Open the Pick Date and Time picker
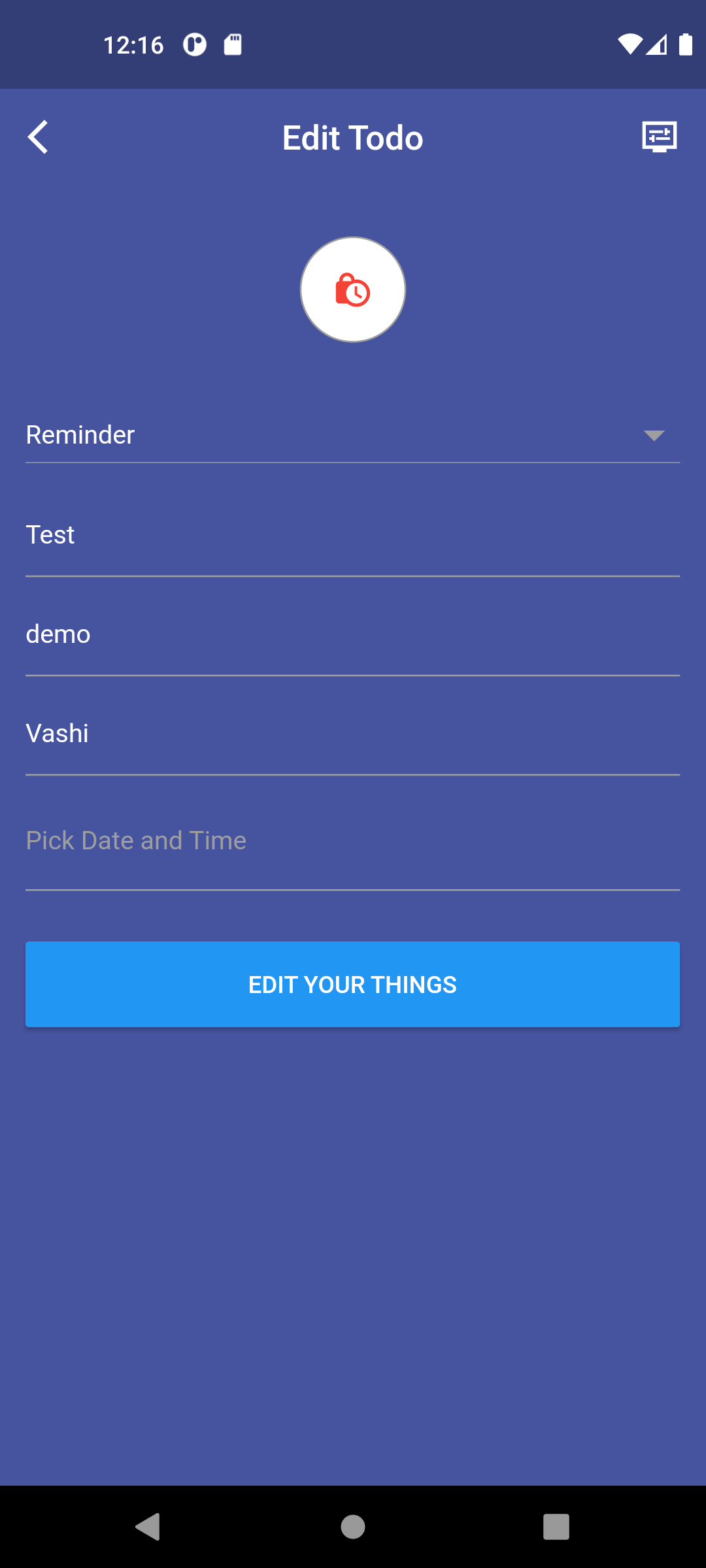 [x=353, y=840]
